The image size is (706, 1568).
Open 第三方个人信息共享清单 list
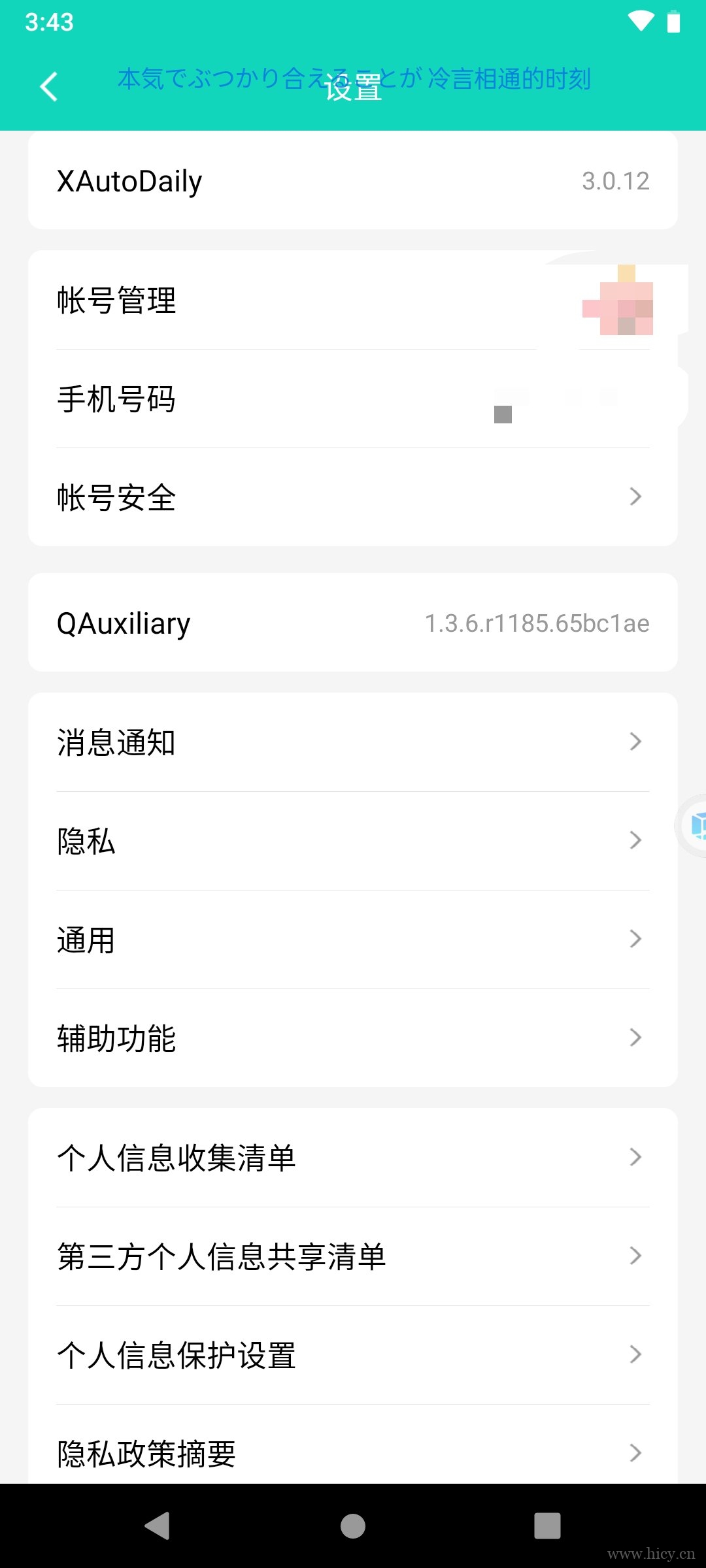pyautogui.click(x=353, y=1256)
